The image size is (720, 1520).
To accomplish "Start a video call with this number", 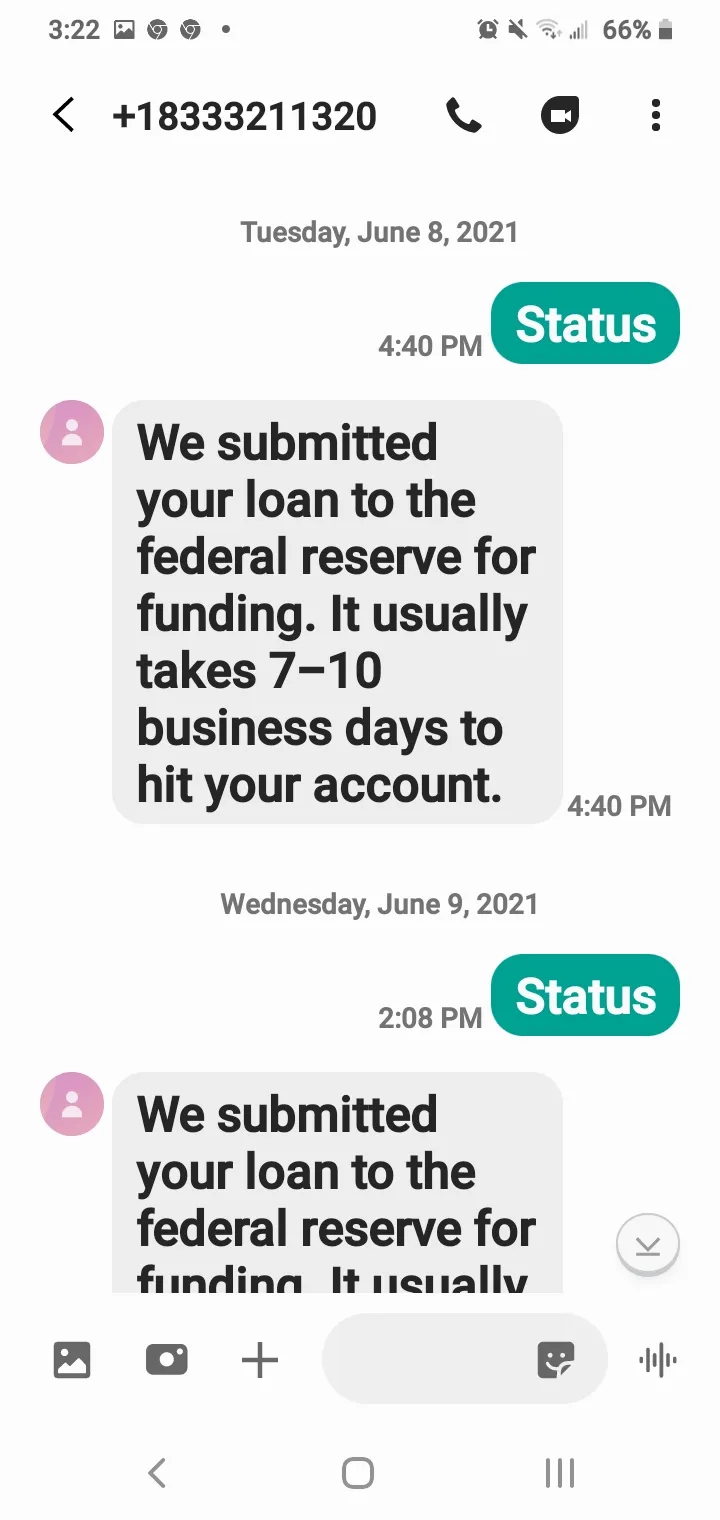I will (560, 116).
